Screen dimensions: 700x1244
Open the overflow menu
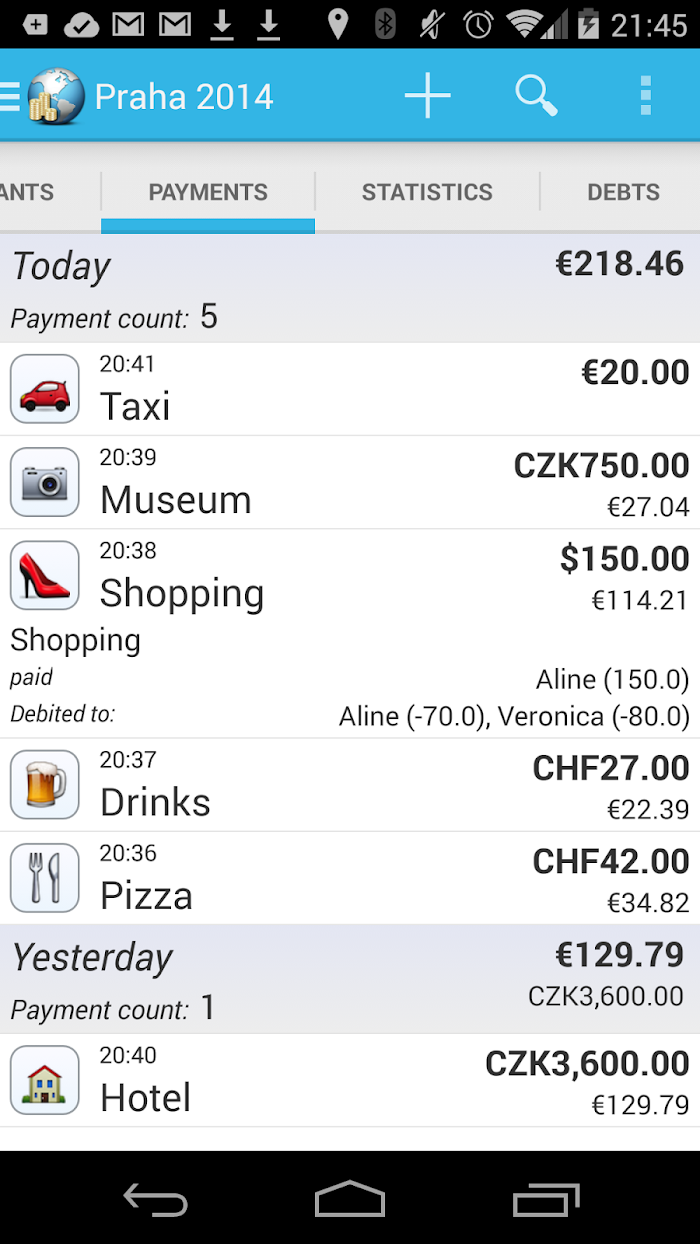pyautogui.click(x=645, y=96)
